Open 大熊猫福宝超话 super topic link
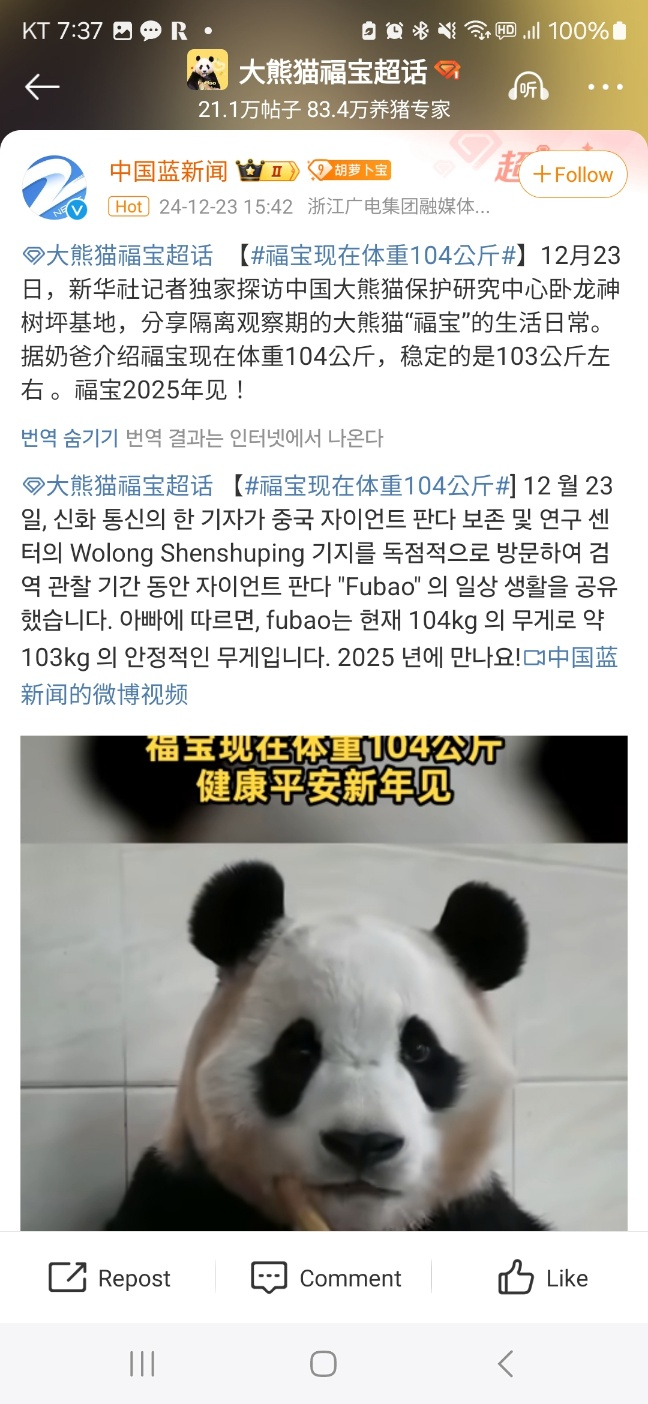This screenshot has width=648, height=1404. 118,256
